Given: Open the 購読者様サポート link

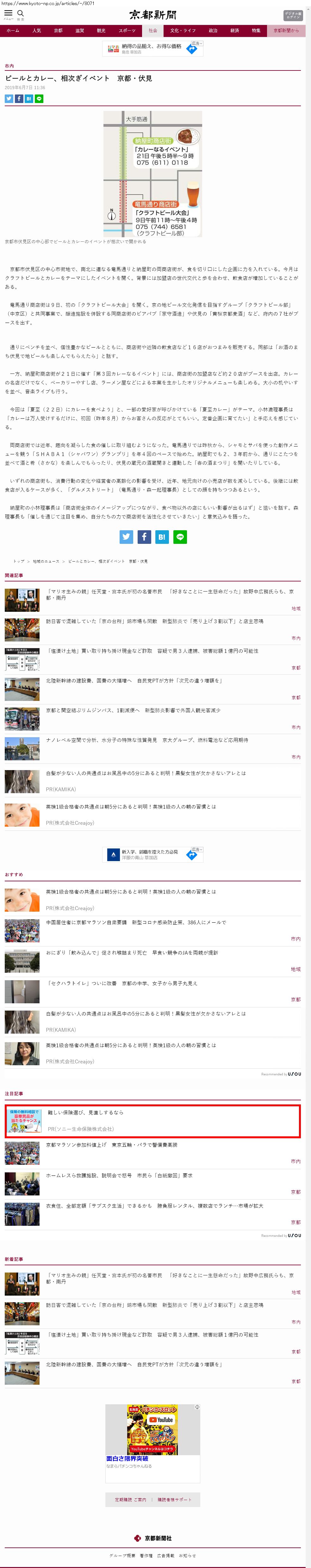Looking at the screenshot, I should (x=174, y=1499).
